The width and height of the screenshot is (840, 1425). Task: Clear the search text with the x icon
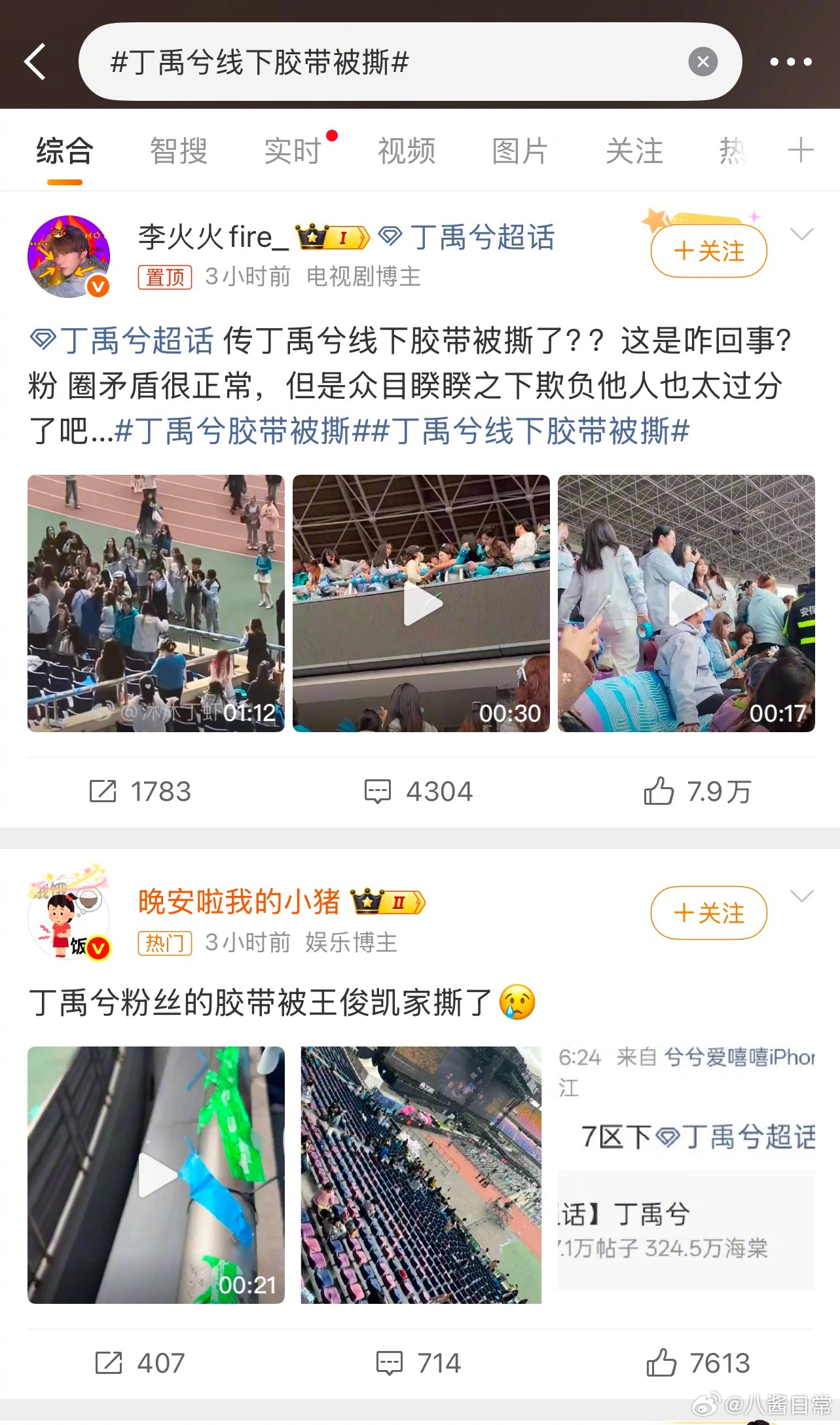704,61
